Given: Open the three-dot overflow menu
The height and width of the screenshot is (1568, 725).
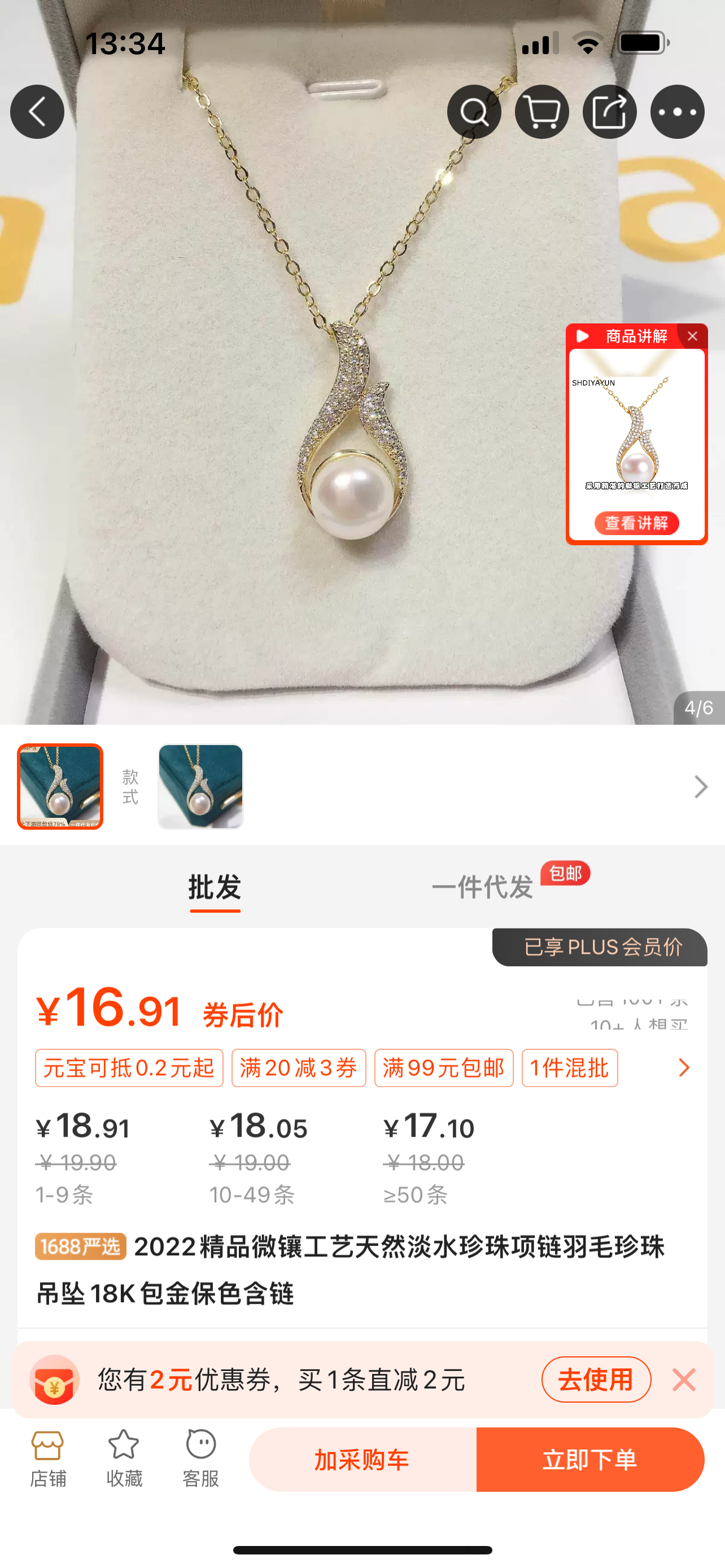Looking at the screenshot, I should [677, 112].
